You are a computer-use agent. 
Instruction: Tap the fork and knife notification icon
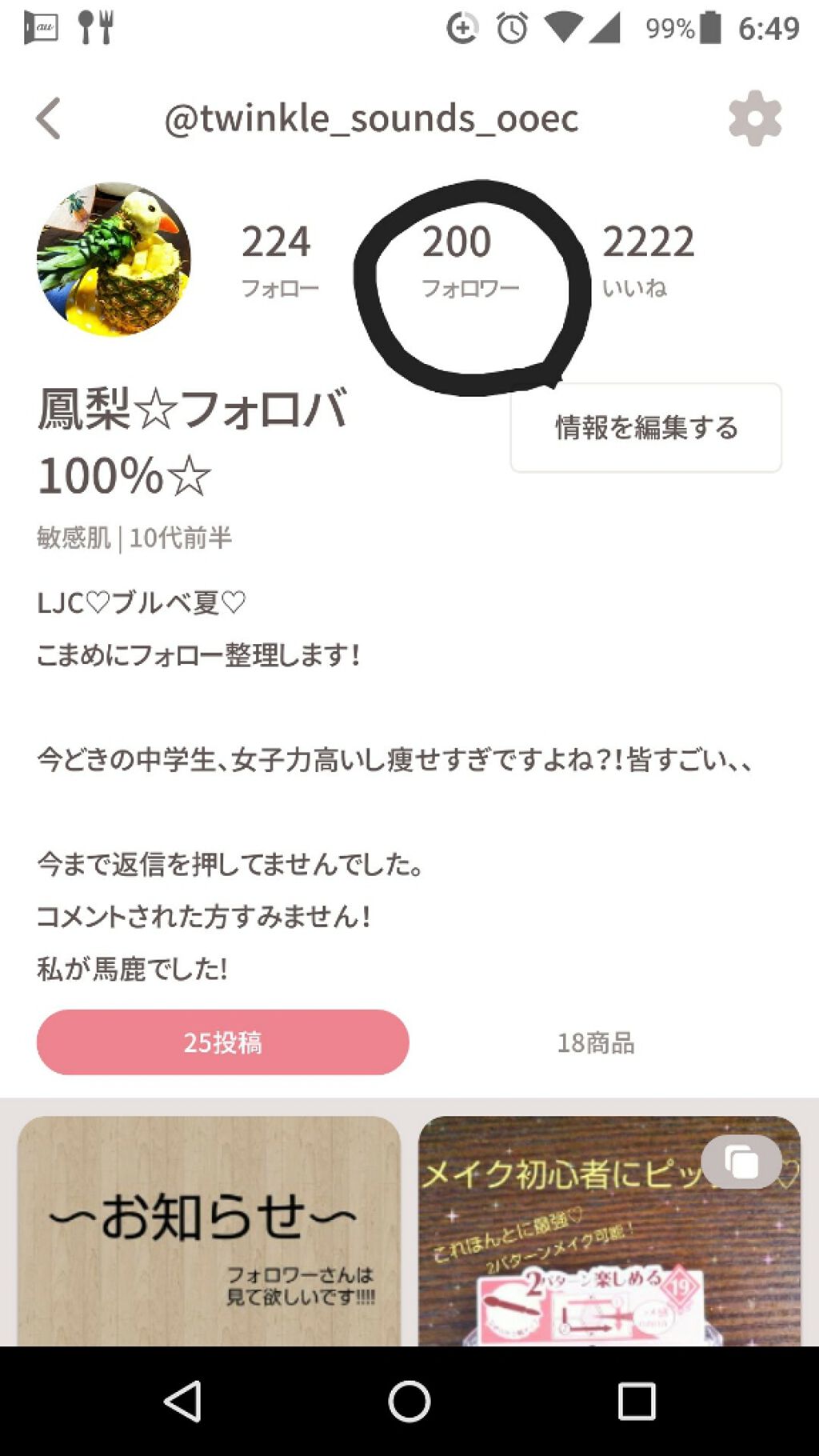point(94,26)
